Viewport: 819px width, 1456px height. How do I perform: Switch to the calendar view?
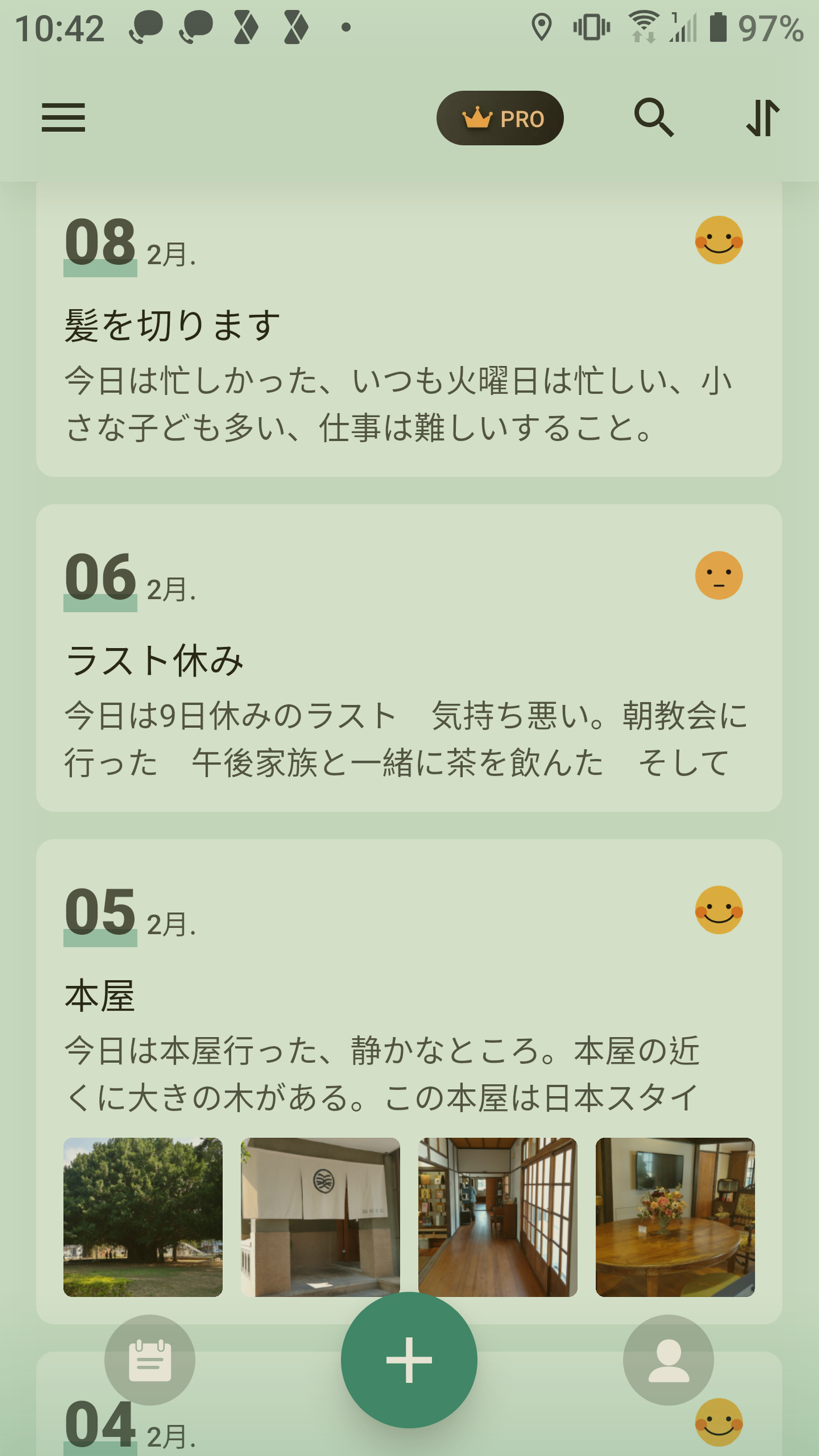pos(150,1360)
